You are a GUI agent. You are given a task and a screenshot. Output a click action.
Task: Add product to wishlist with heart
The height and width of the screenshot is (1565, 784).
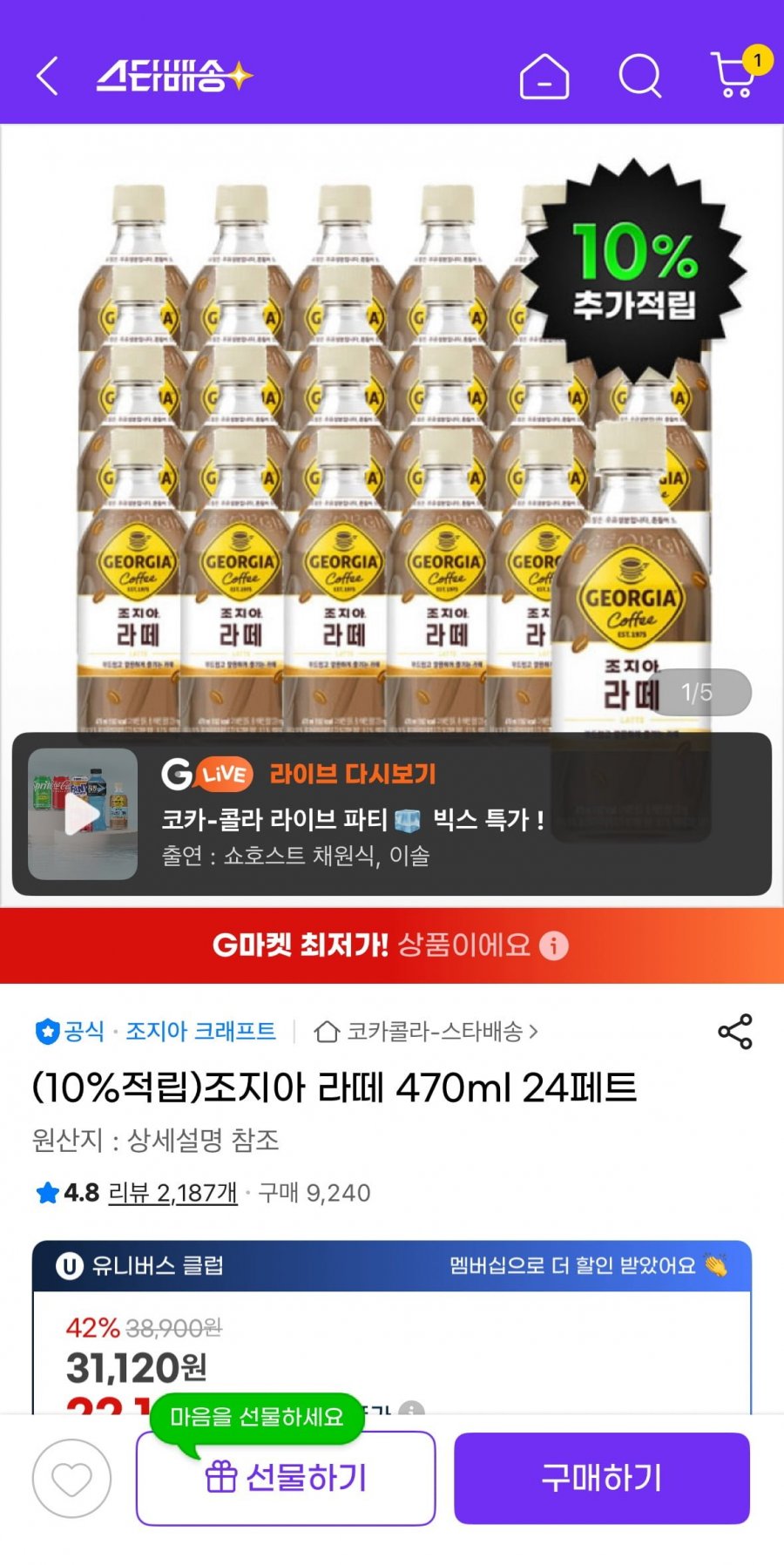point(71,1479)
